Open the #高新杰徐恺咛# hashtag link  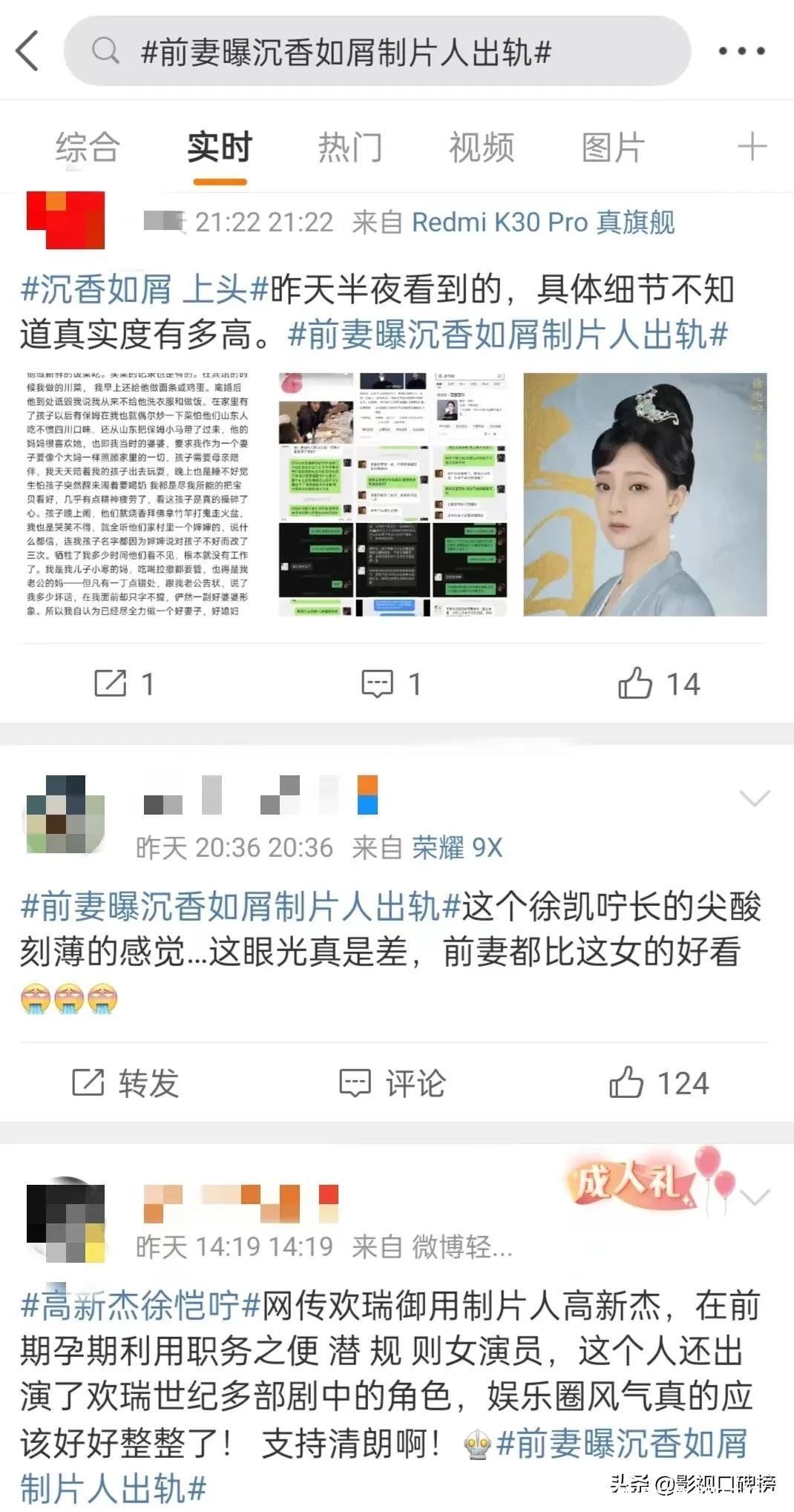pos(141,1304)
